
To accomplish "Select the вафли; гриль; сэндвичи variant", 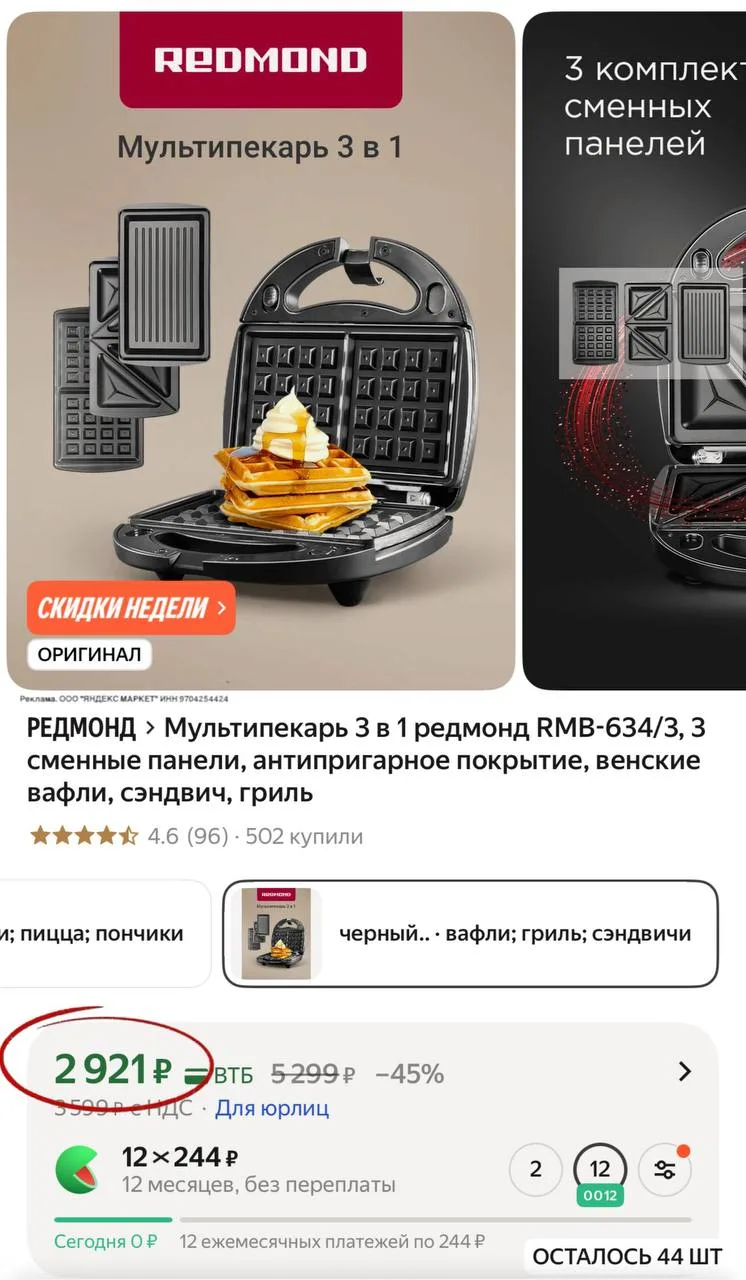I will (470, 934).
